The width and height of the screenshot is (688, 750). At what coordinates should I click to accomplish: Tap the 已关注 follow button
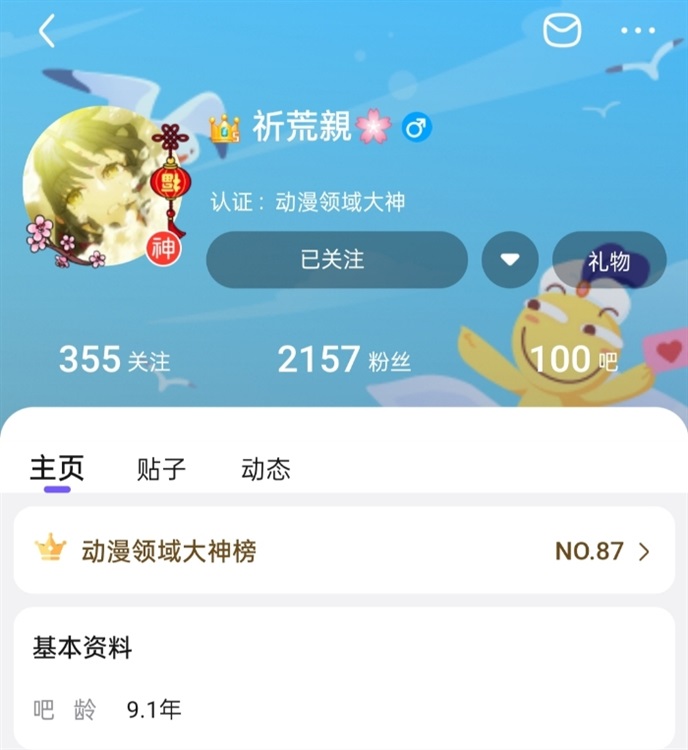coord(336,260)
